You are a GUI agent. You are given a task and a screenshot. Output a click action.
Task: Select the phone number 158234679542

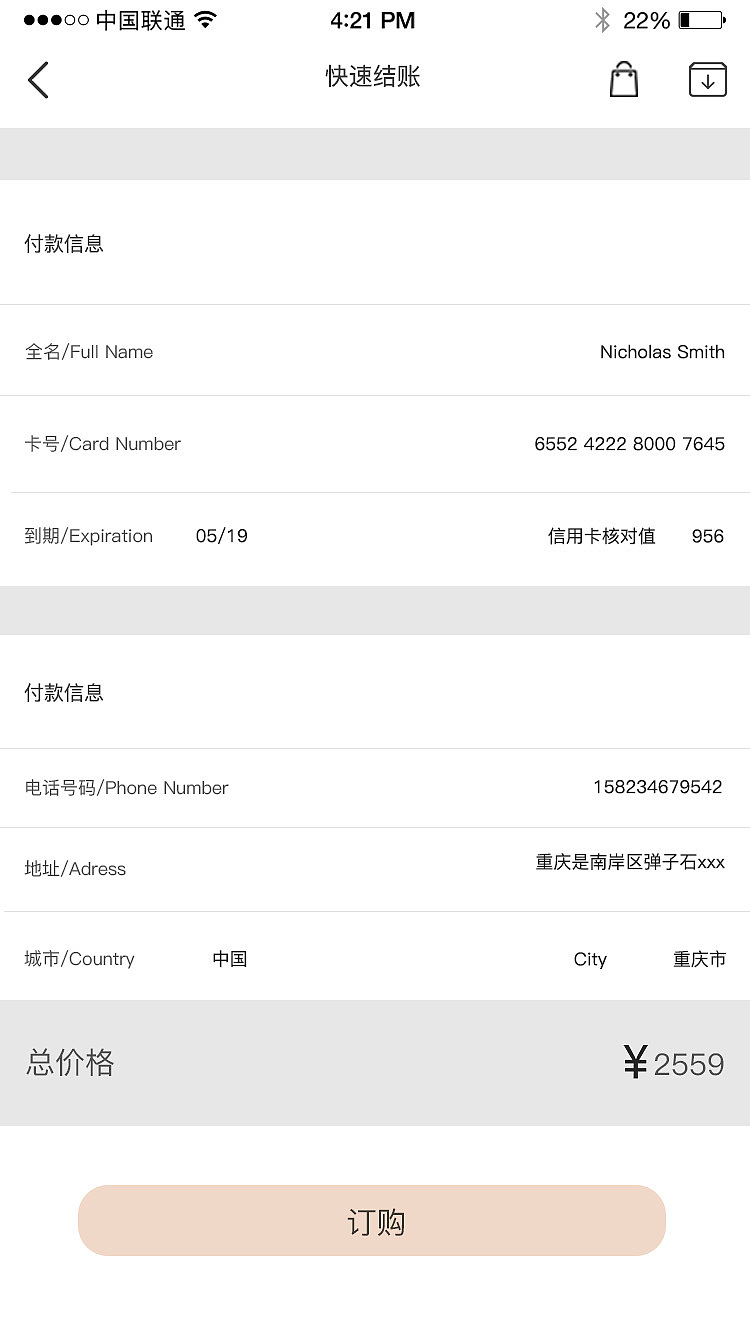coord(658,787)
